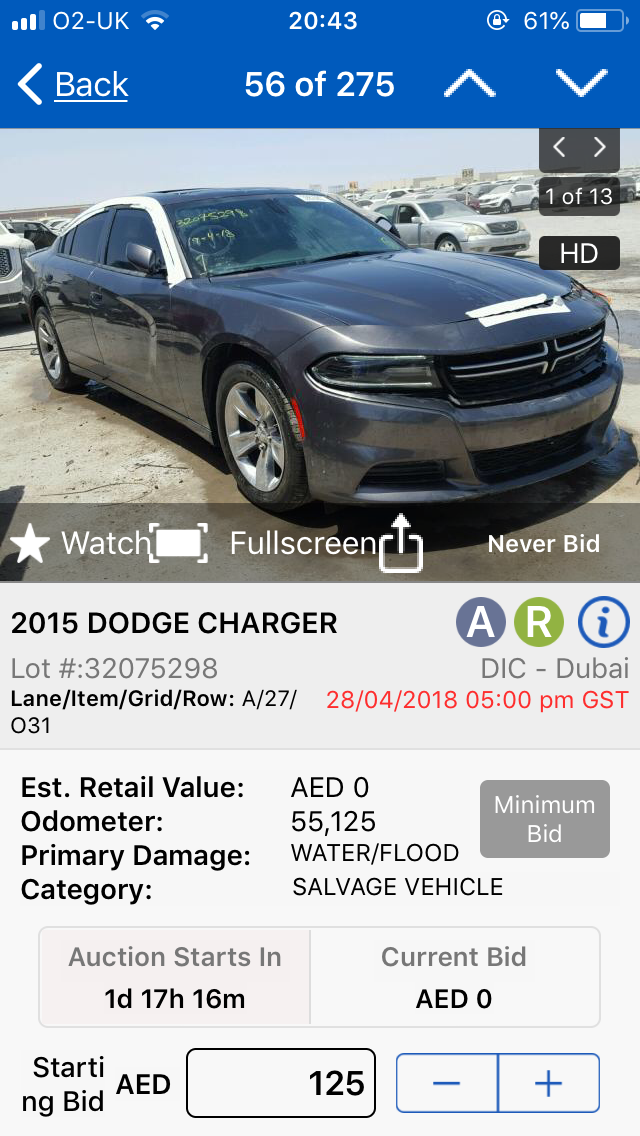The height and width of the screenshot is (1136, 640).
Task: Decrease the bid with minus
Action: click(446, 1083)
